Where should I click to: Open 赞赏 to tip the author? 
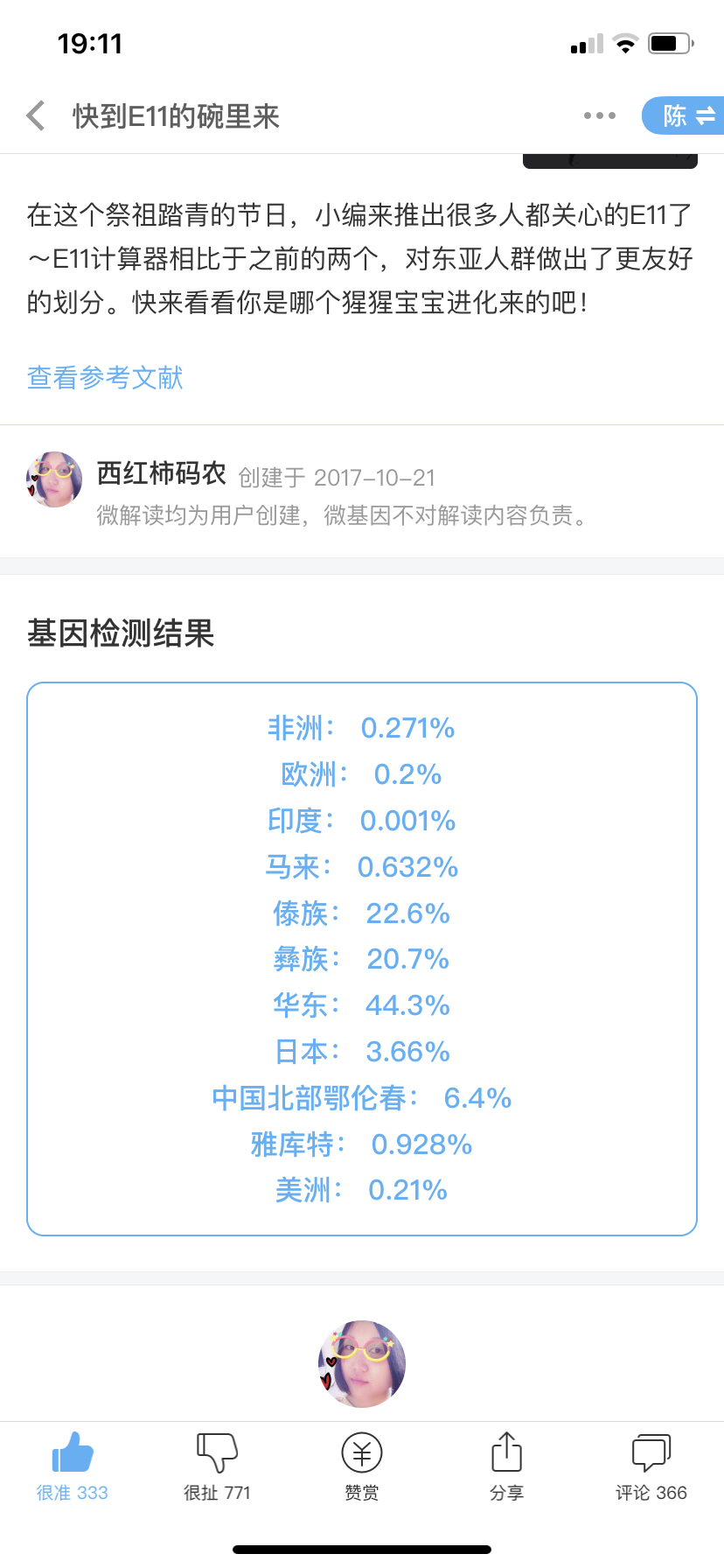(x=362, y=1466)
